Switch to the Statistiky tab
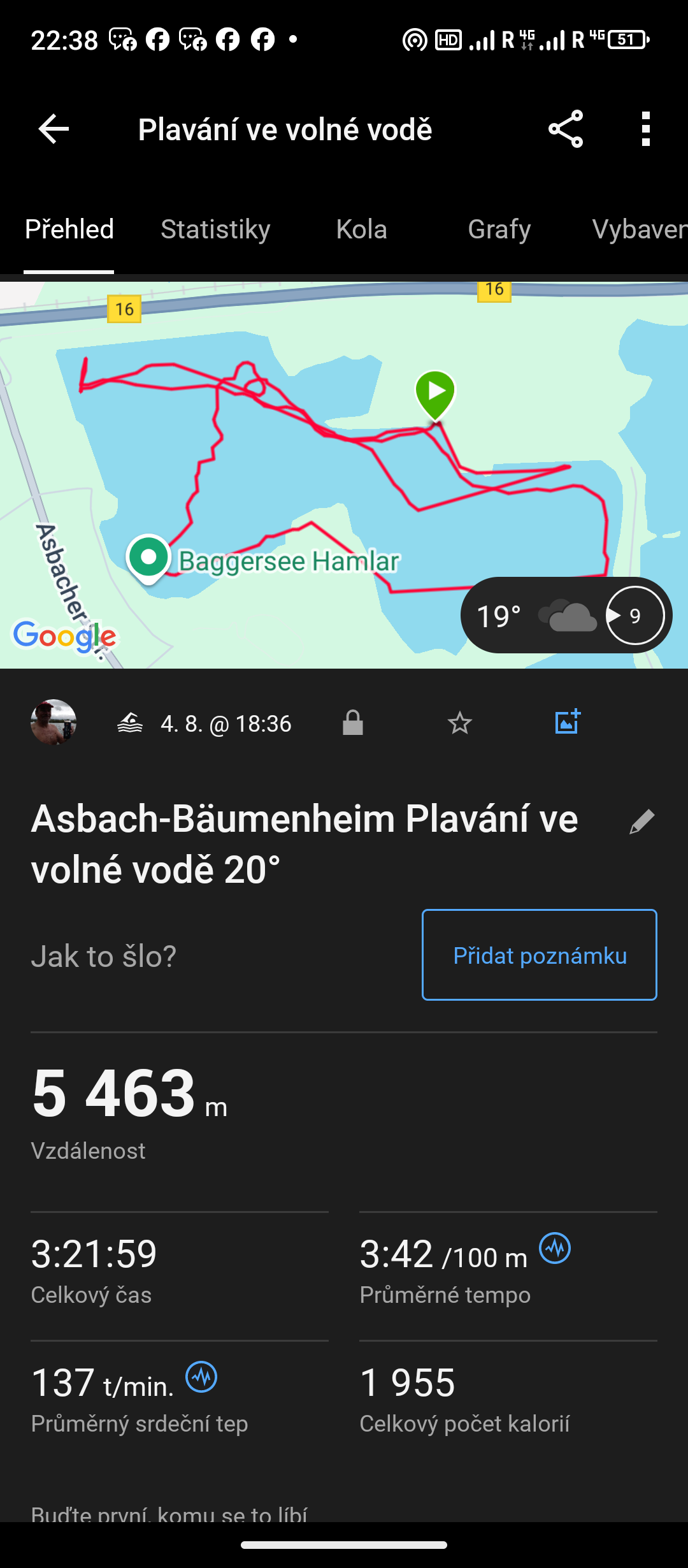 click(215, 229)
